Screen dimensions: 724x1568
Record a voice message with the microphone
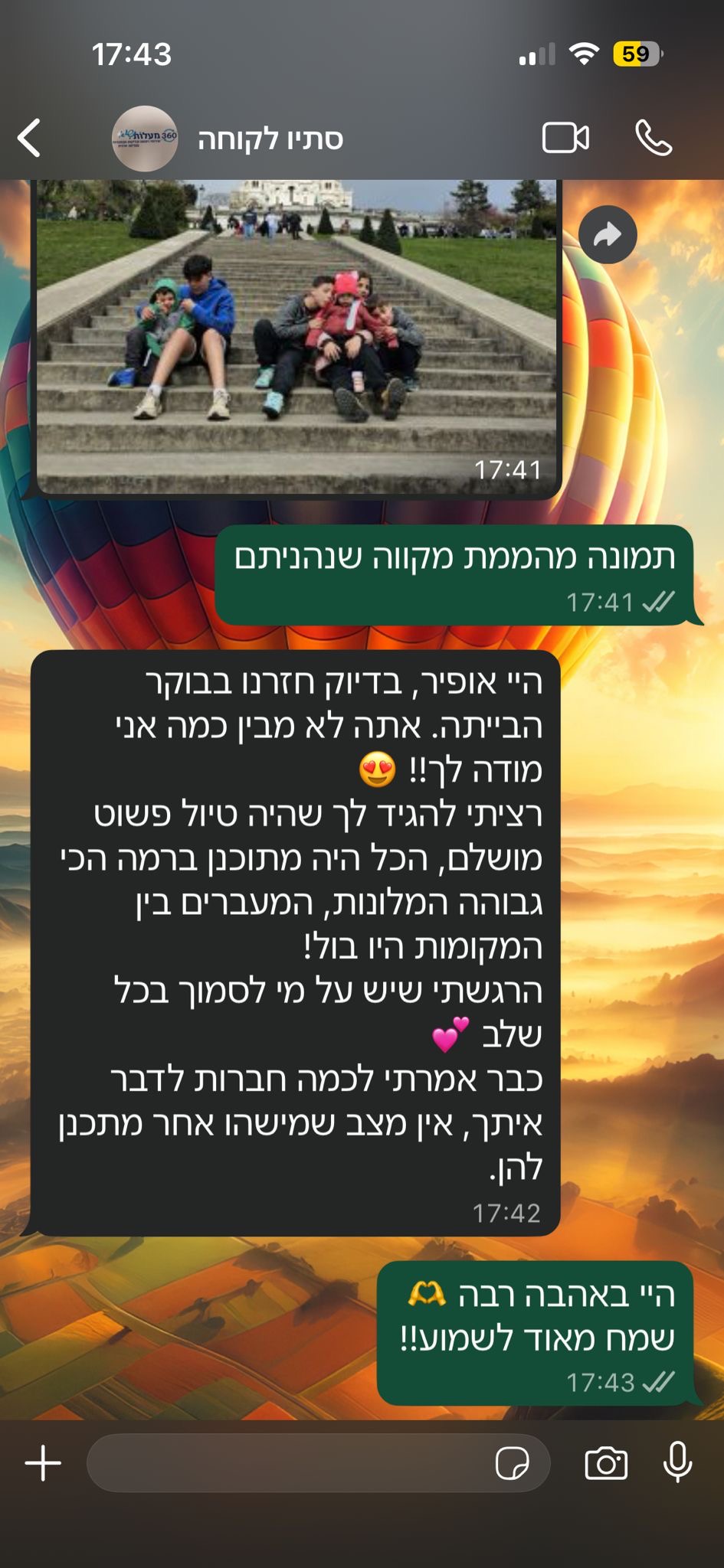coord(677,1462)
